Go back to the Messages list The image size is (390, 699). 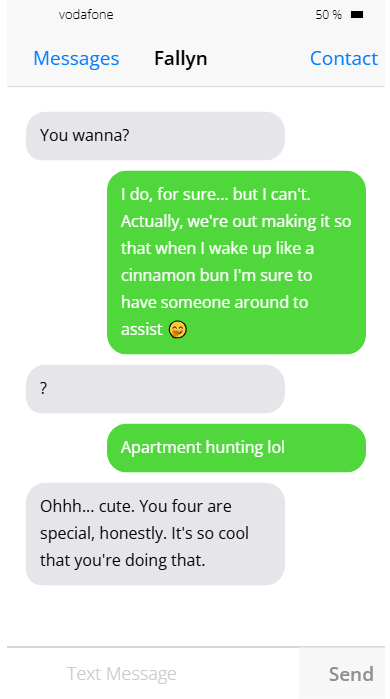[76, 59]
